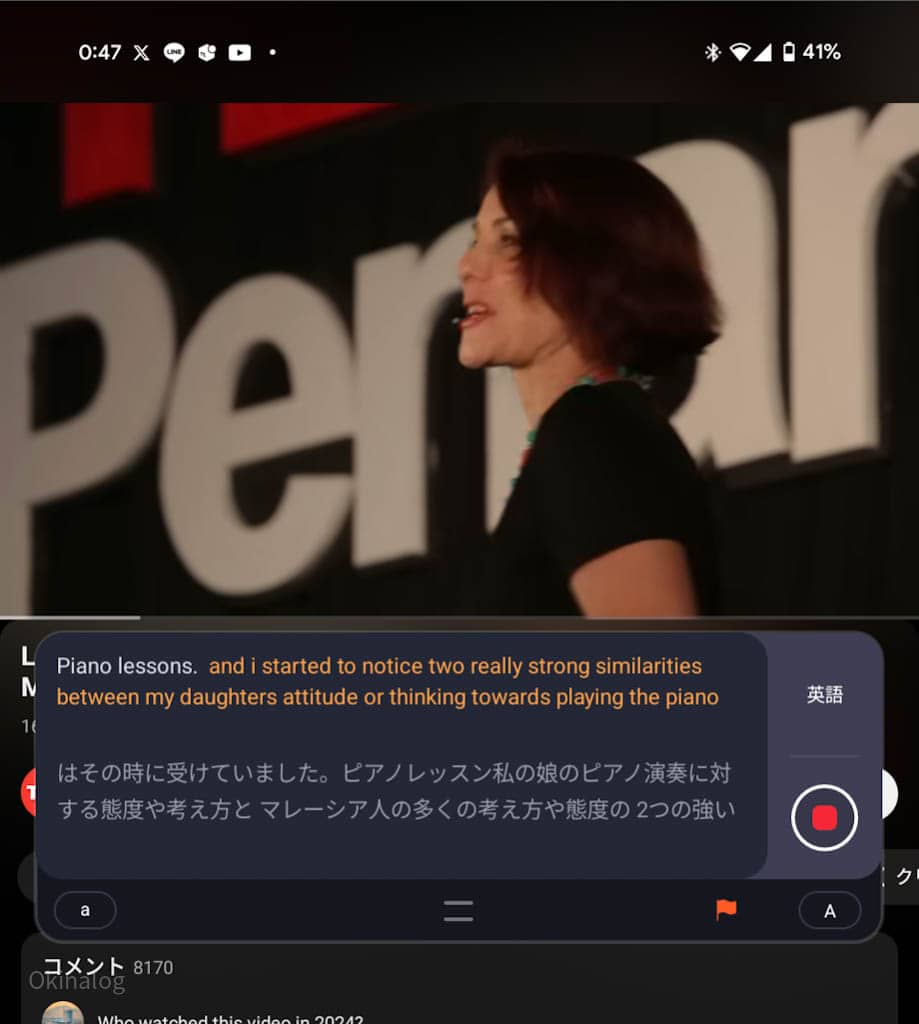Tap the drag handle of translation overlay
The width and height of the screenshot is (919, 1024).
tap(458, 910)
